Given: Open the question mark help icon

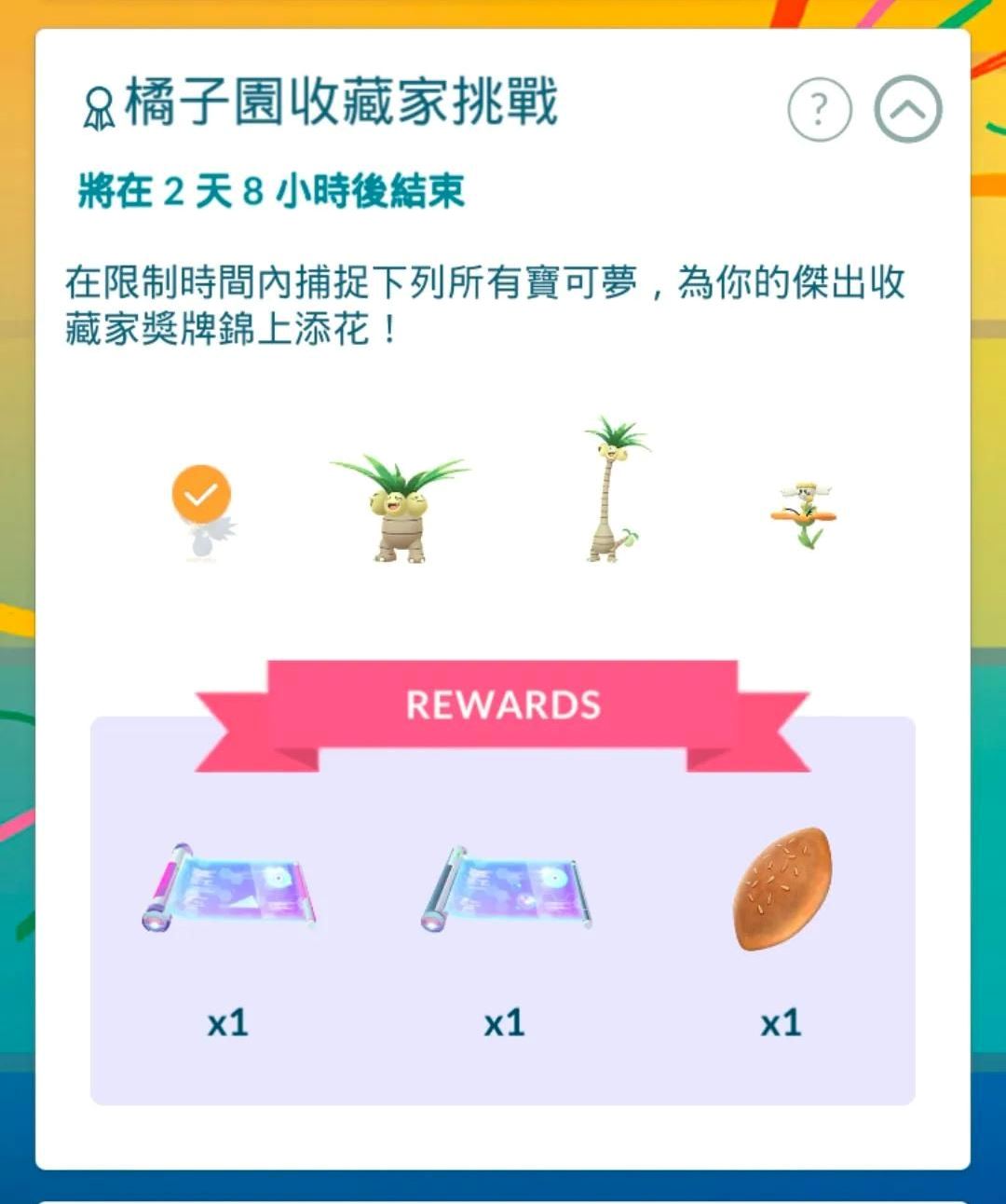Looking at the screenshot, I should [x=819, y=110].
